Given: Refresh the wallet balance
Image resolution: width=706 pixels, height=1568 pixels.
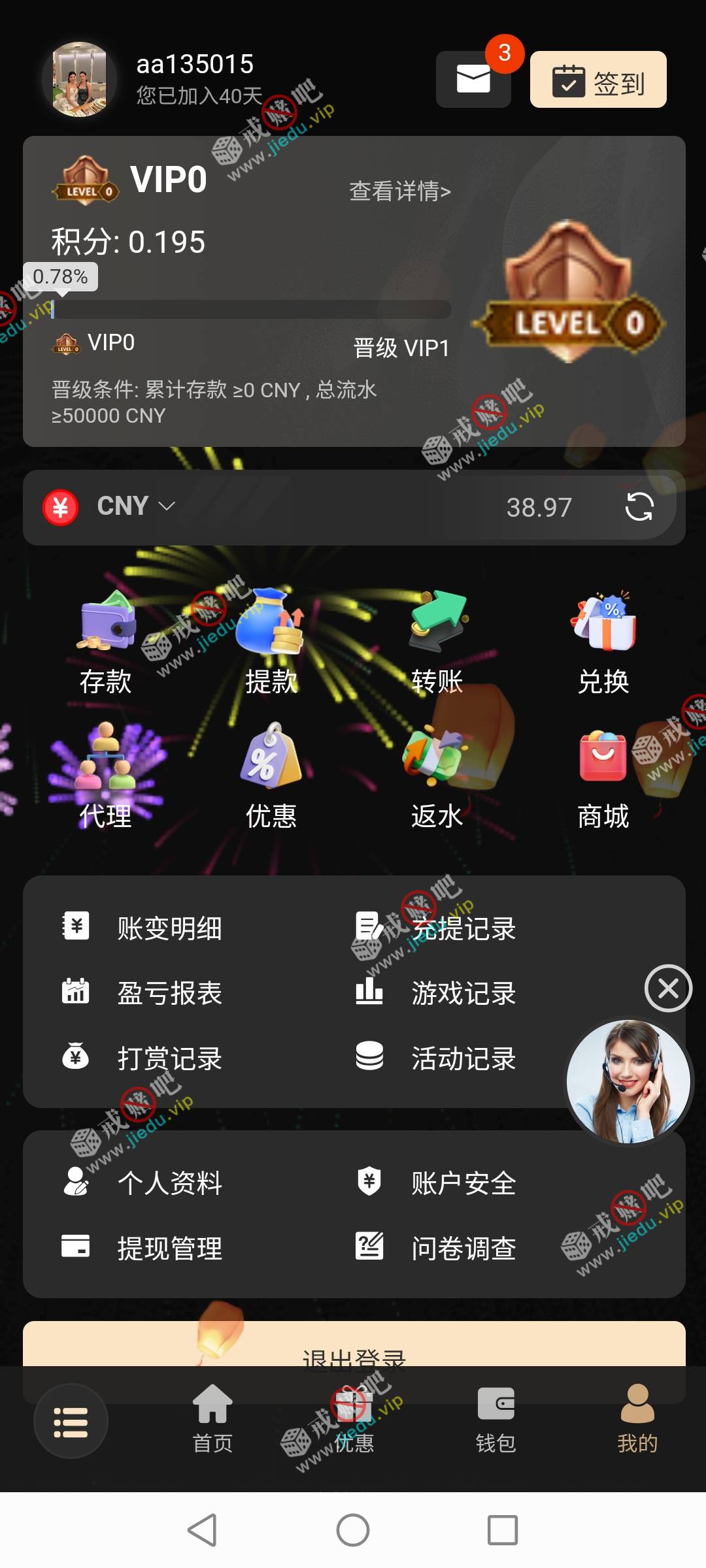Looking at the screenshot, I should tap(639, 507).
